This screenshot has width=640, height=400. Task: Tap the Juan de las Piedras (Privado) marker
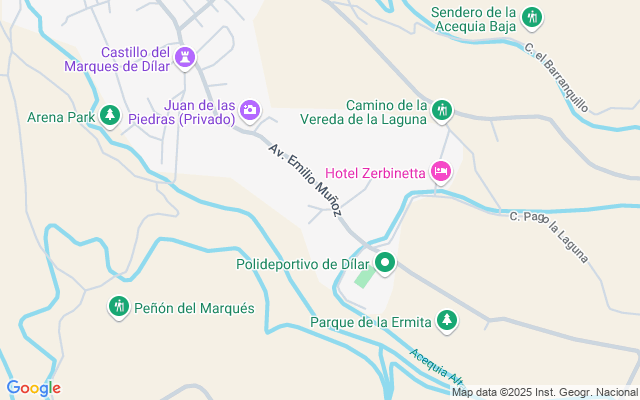click(x=250, y=110)
